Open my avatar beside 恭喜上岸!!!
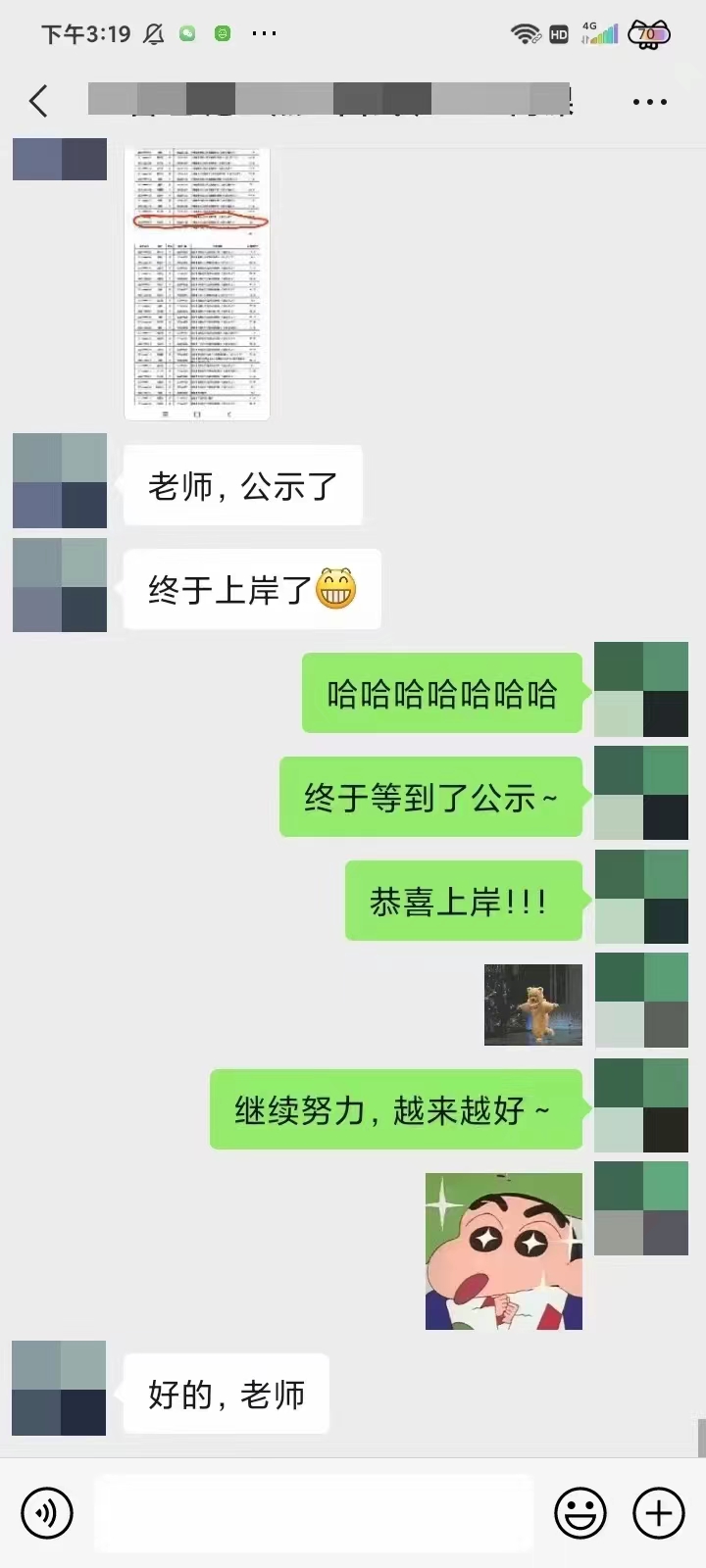The width and height of the screenshot is (706, 1568). pyautogui.click(x=642, y=897)
